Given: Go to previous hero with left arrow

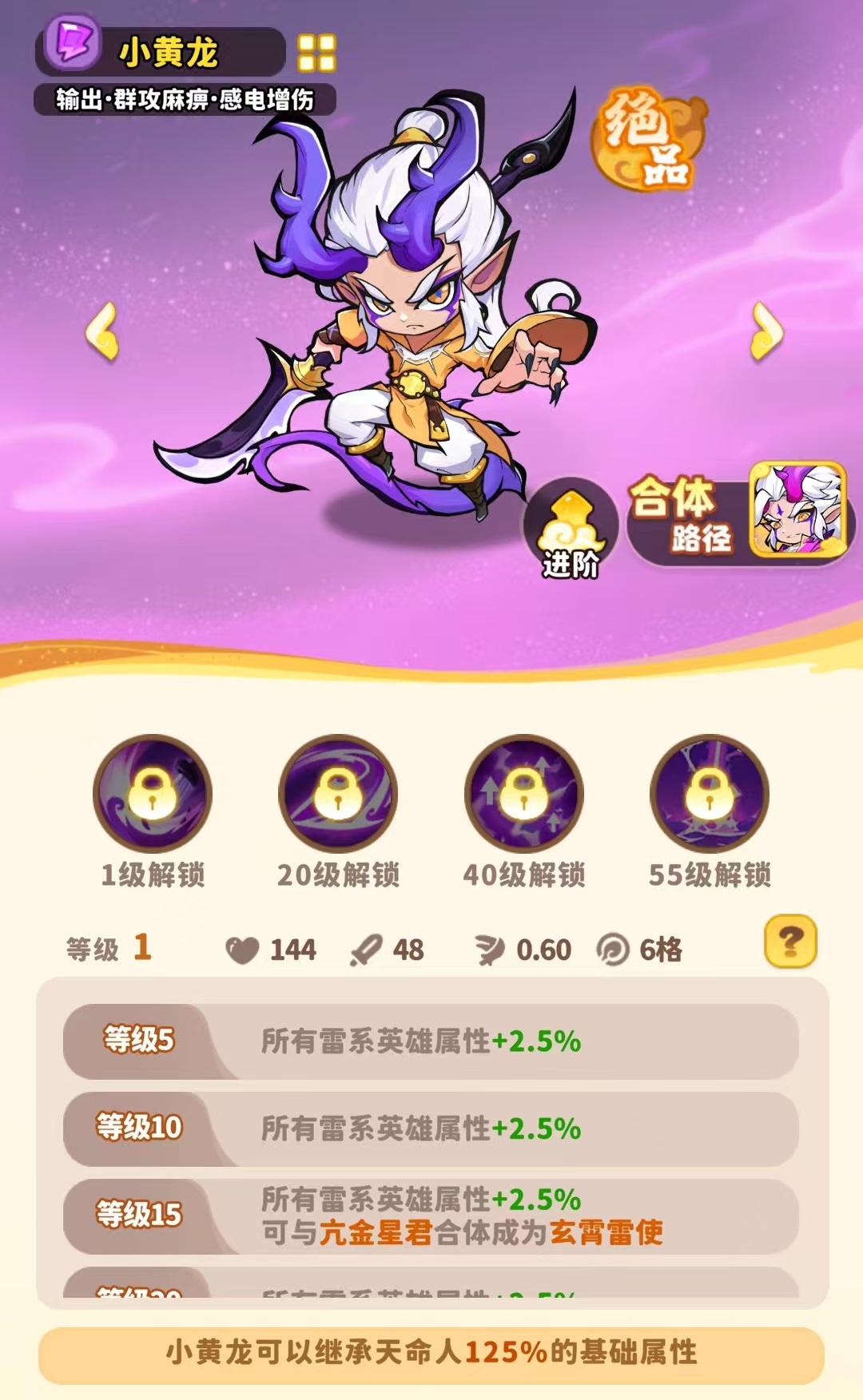Looking at the screenshot, I should 102,331.
